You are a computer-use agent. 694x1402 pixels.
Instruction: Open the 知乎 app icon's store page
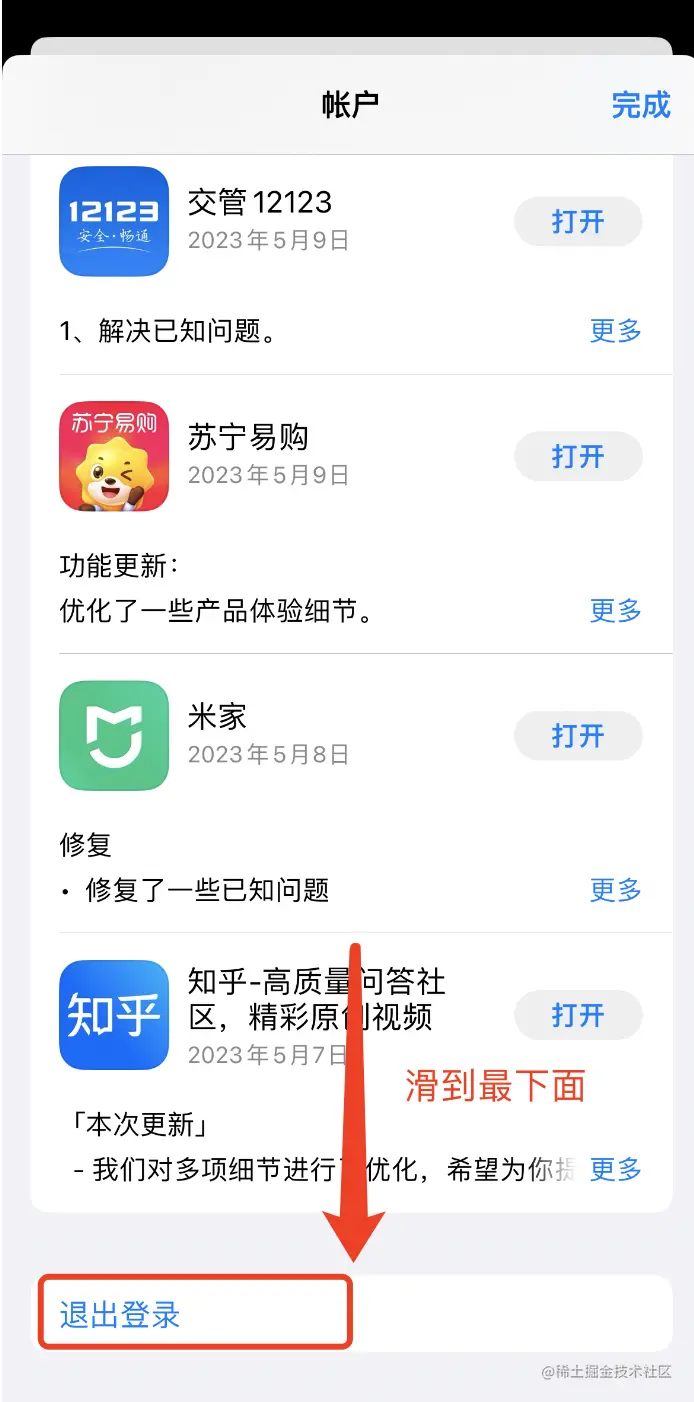click(114, 1015)
